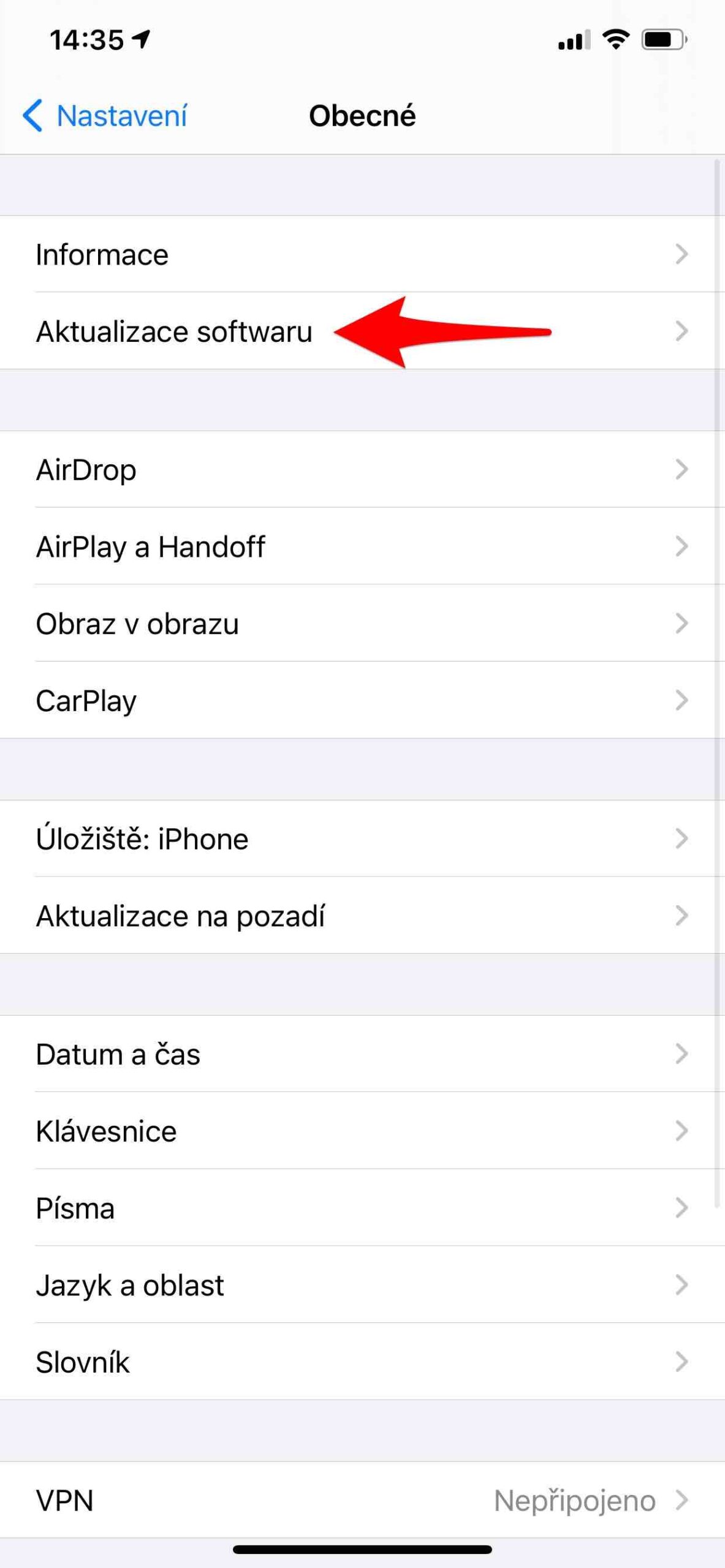Tap the chevron on Úložiště: iPhone row
The image size is (725, 1568).
pyautogui.click(x=682, y=839)
